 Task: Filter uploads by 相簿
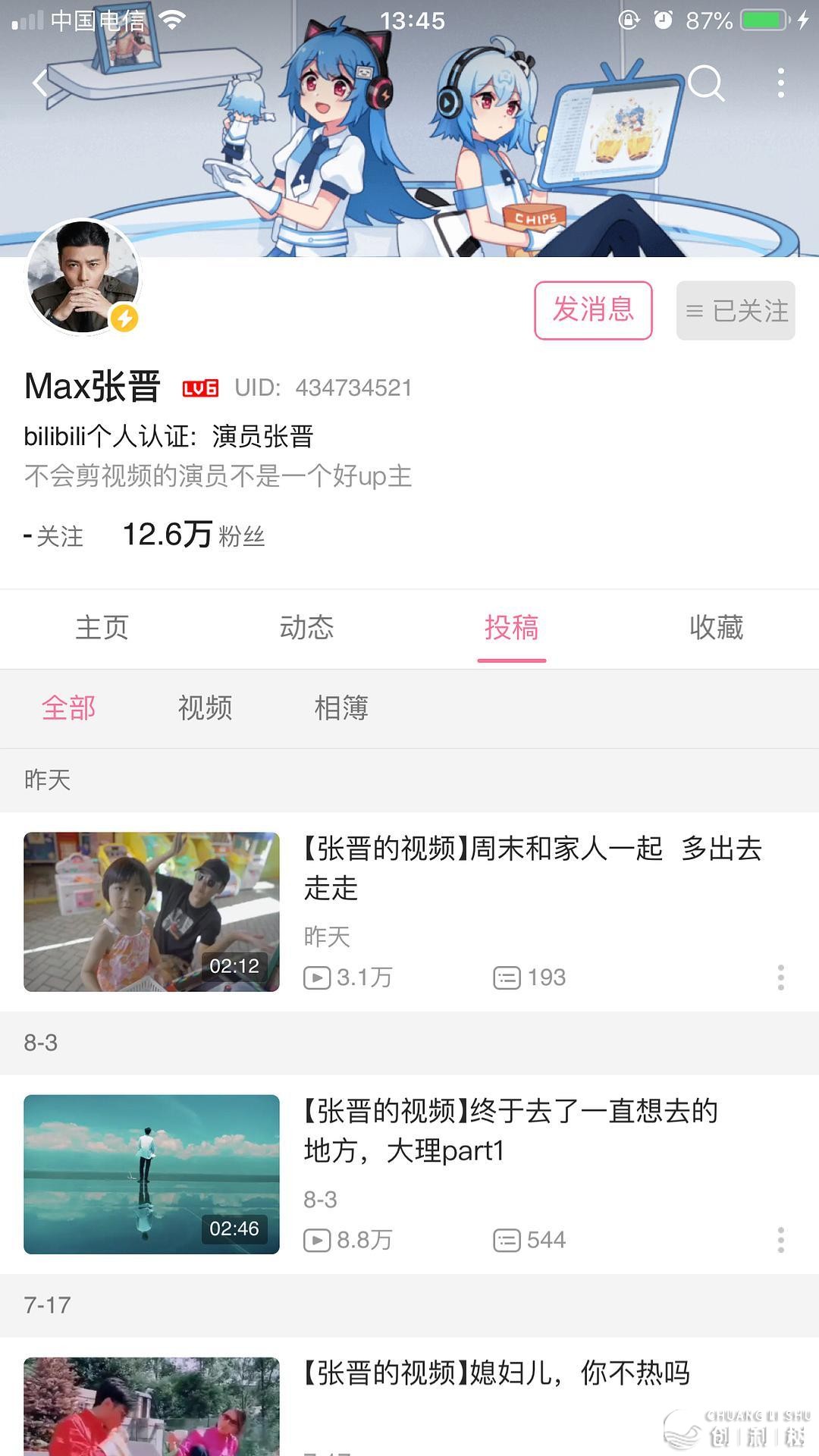tap(341, 708)
